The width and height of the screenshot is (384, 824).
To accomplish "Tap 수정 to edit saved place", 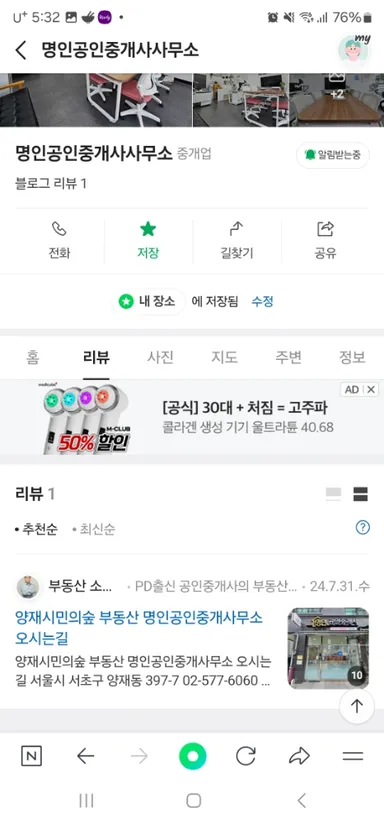I will (262, 302).
